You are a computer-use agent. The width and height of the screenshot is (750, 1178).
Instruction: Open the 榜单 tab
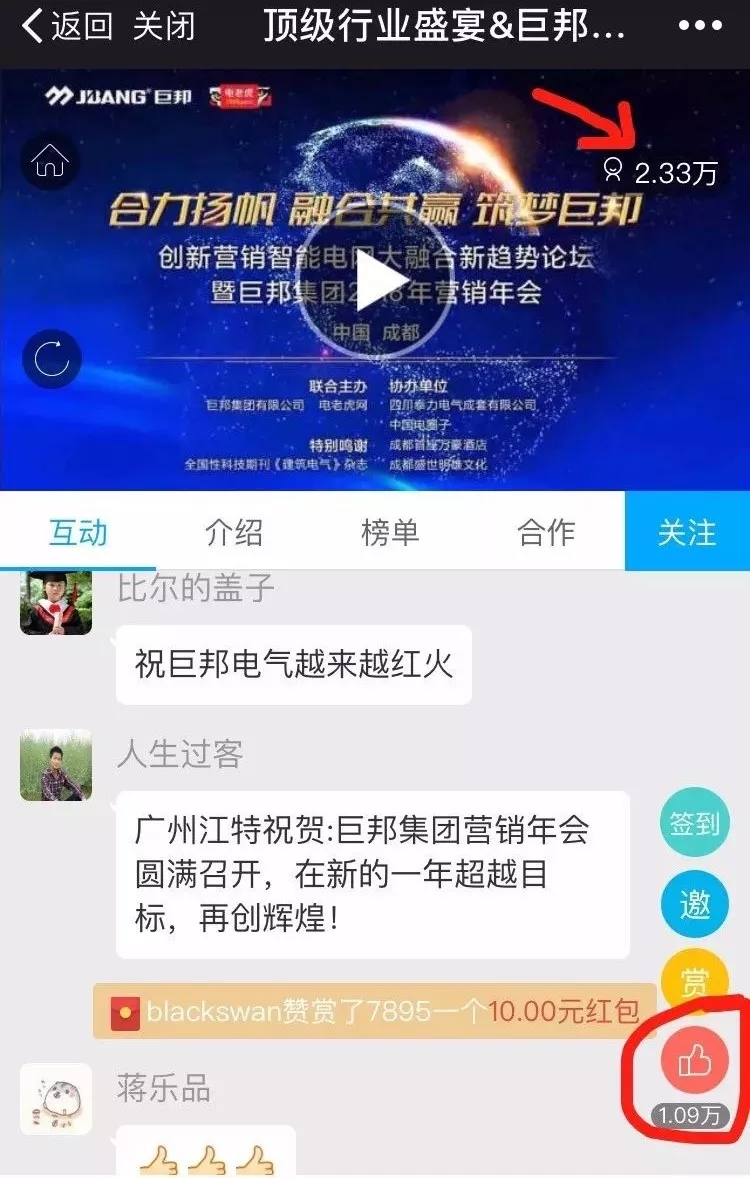(390, 533)
